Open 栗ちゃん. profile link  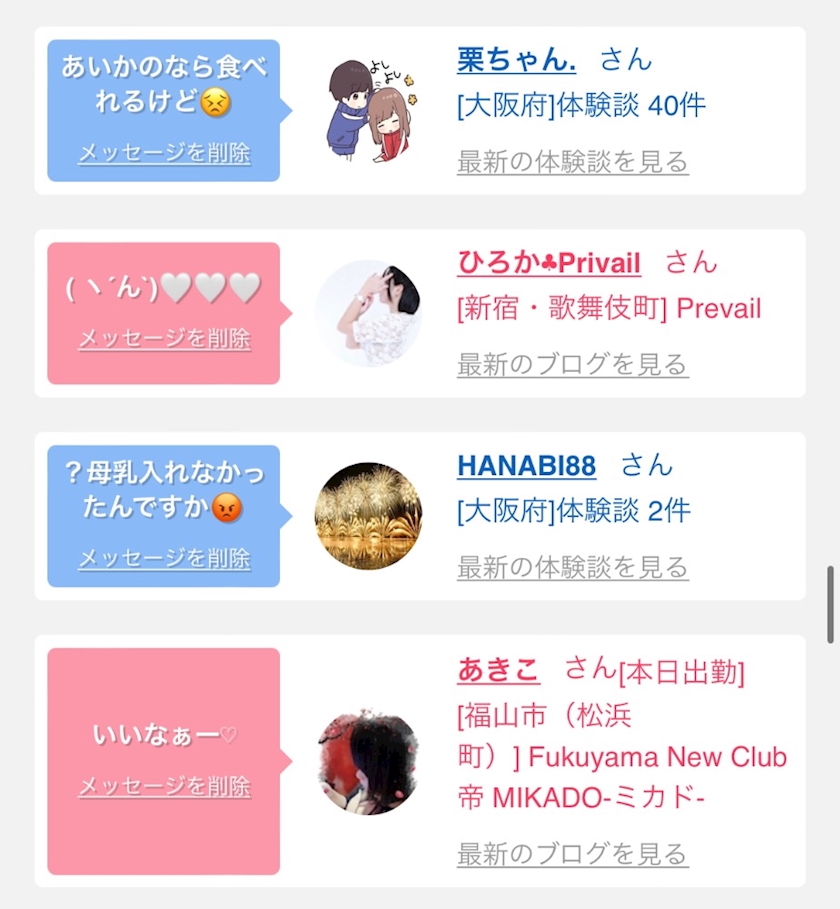[516, 60]
